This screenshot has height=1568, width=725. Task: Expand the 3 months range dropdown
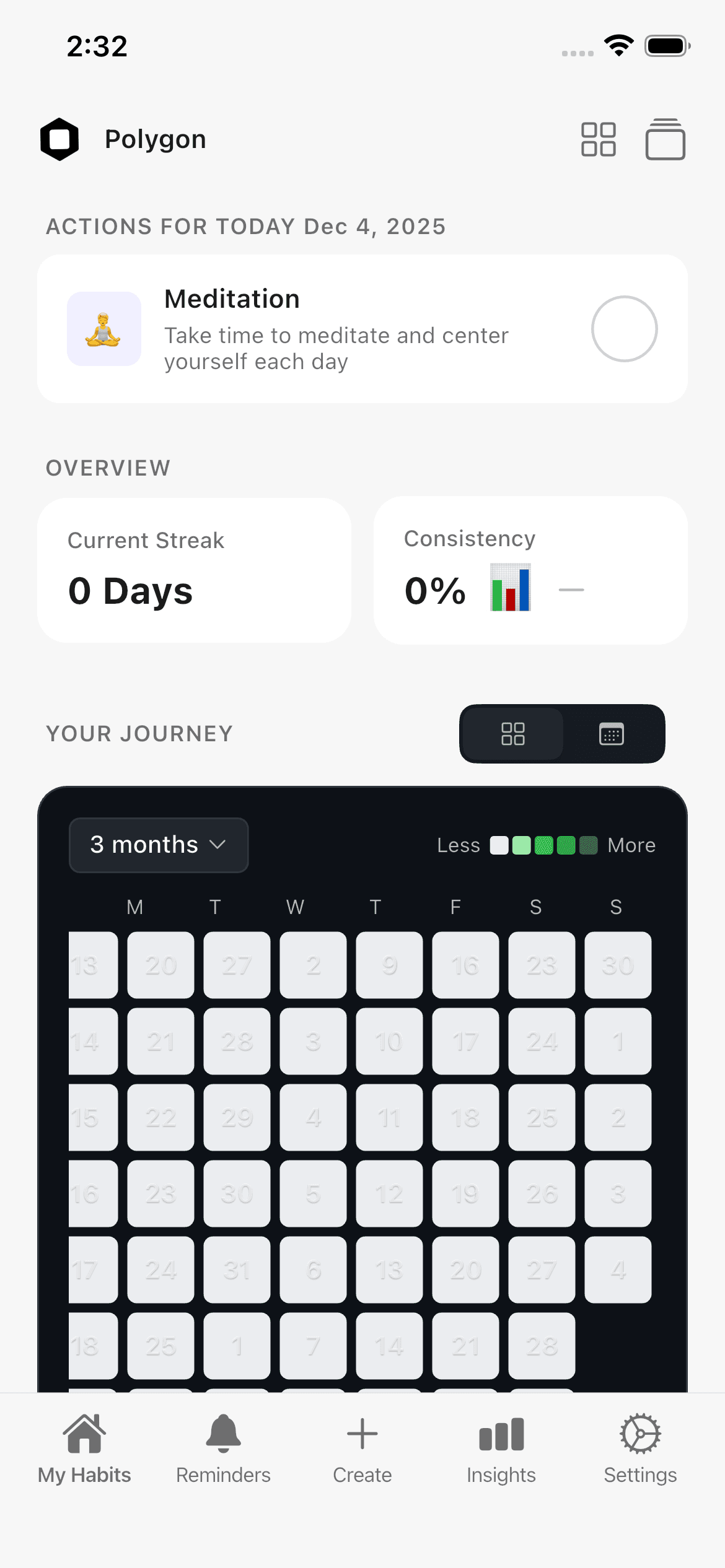[159, 845]
